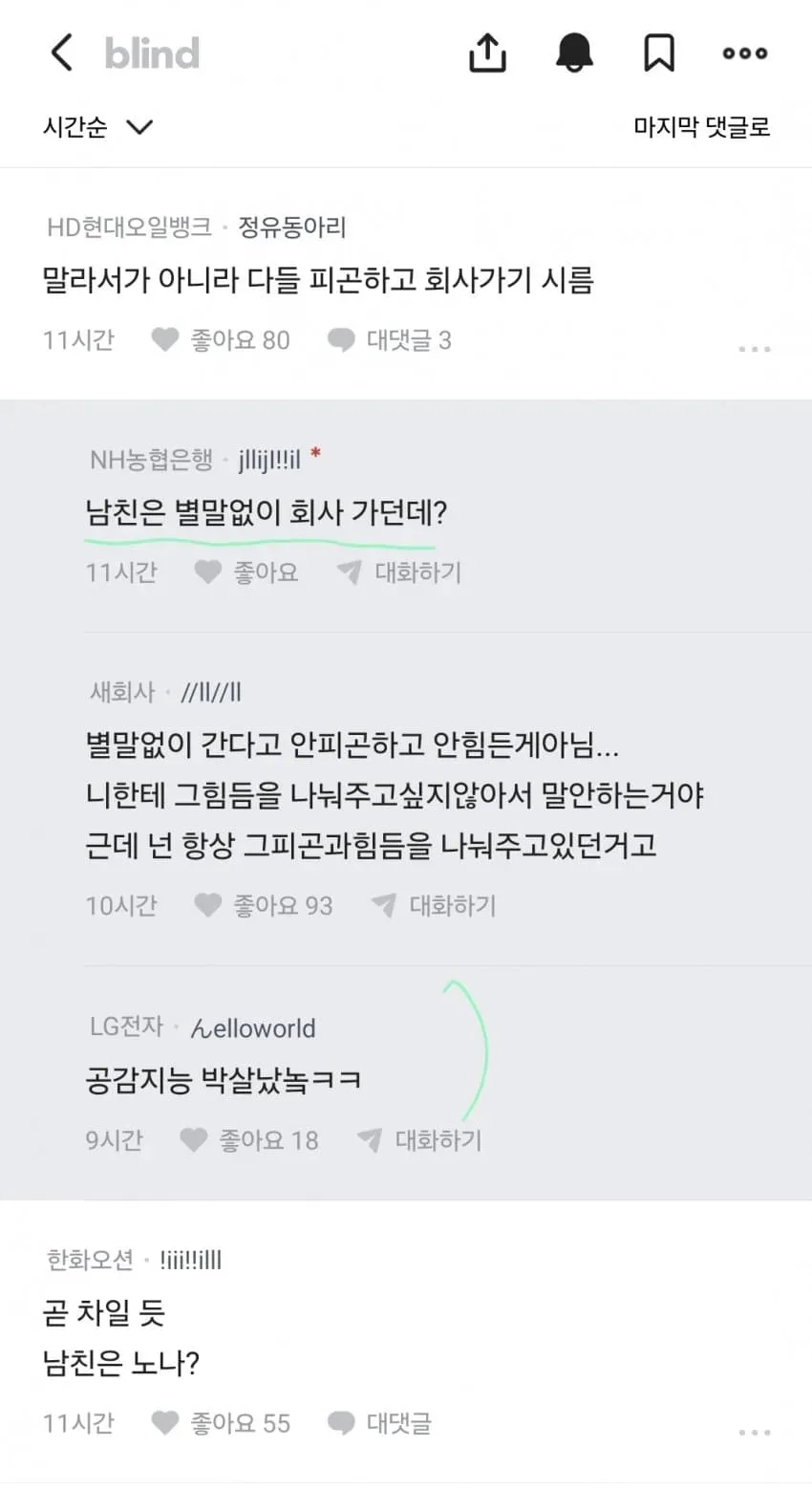The height and width of the screenshot is (1491, 812).
Task: Open more options on HD현대오일뱅크 comment
Action: point(755,349)
